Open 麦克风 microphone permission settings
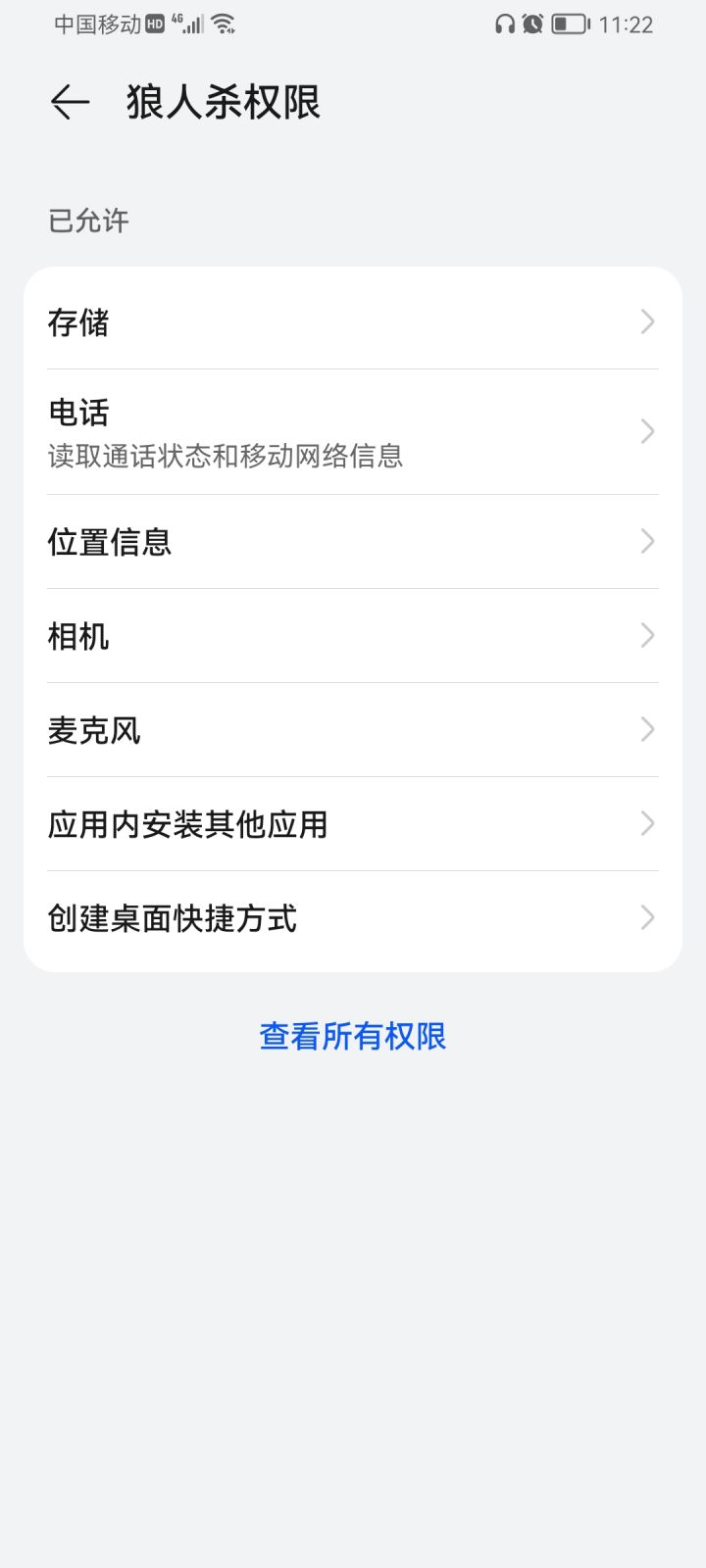The height and width of the screenshot is (1568, 706). pos(353,730)
